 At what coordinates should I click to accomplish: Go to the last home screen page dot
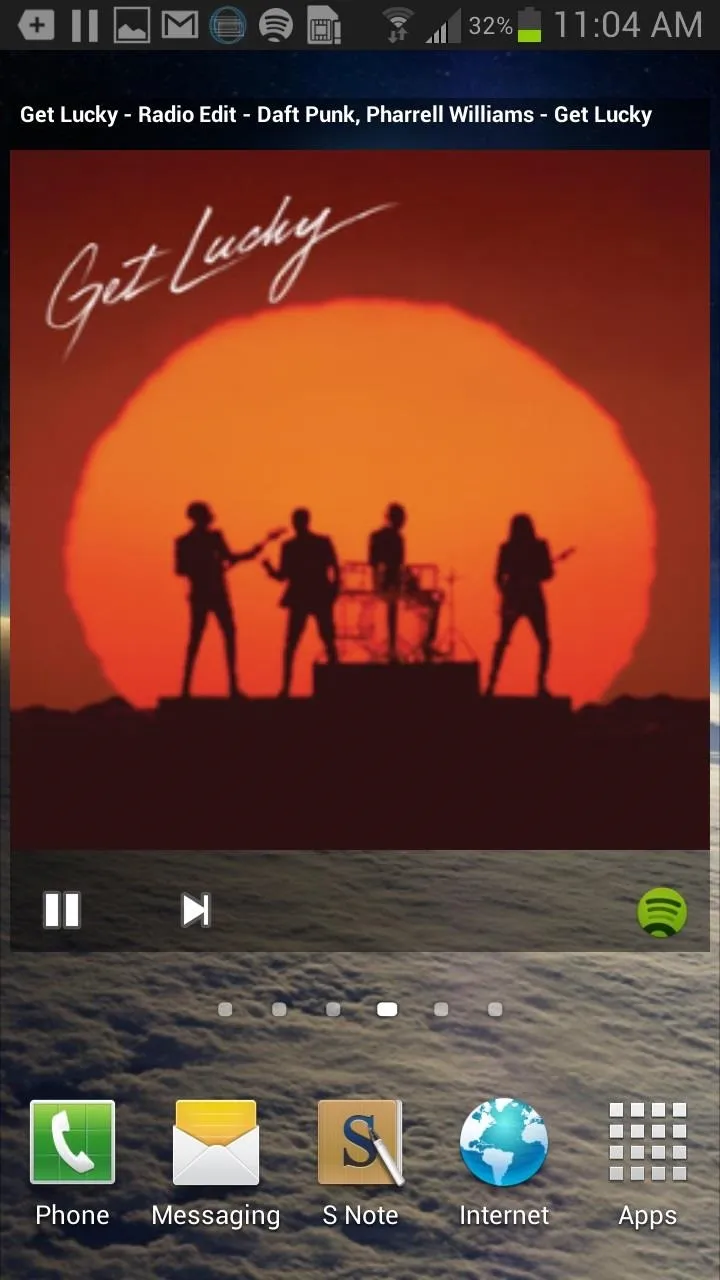495,1009
